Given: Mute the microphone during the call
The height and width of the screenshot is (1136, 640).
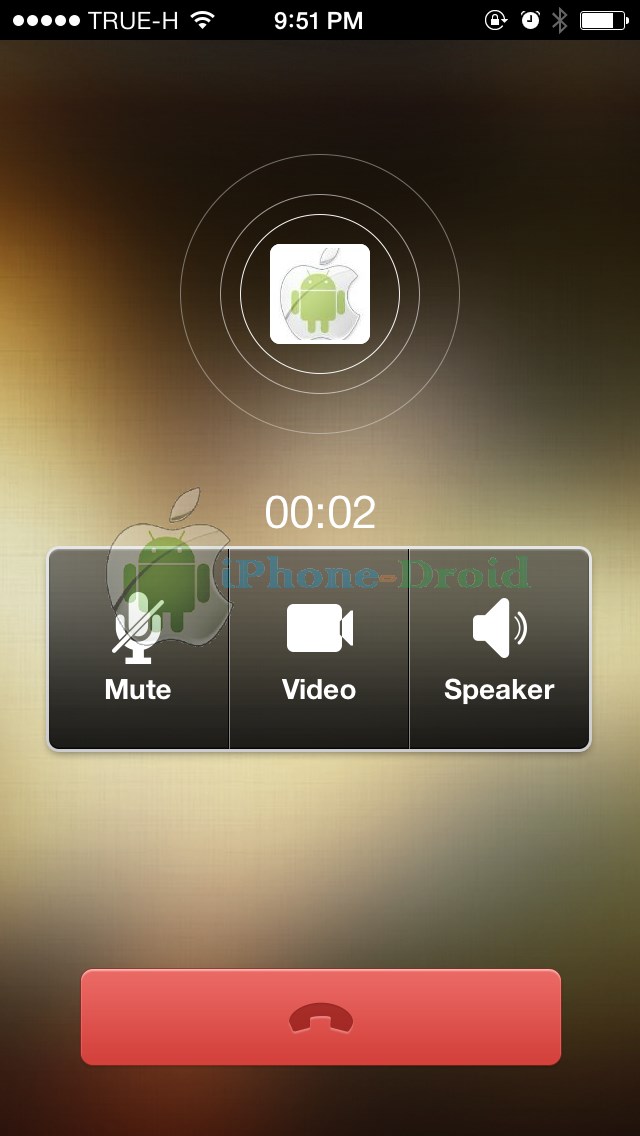Looking at the screenshot, I should [x=139, y=649].
